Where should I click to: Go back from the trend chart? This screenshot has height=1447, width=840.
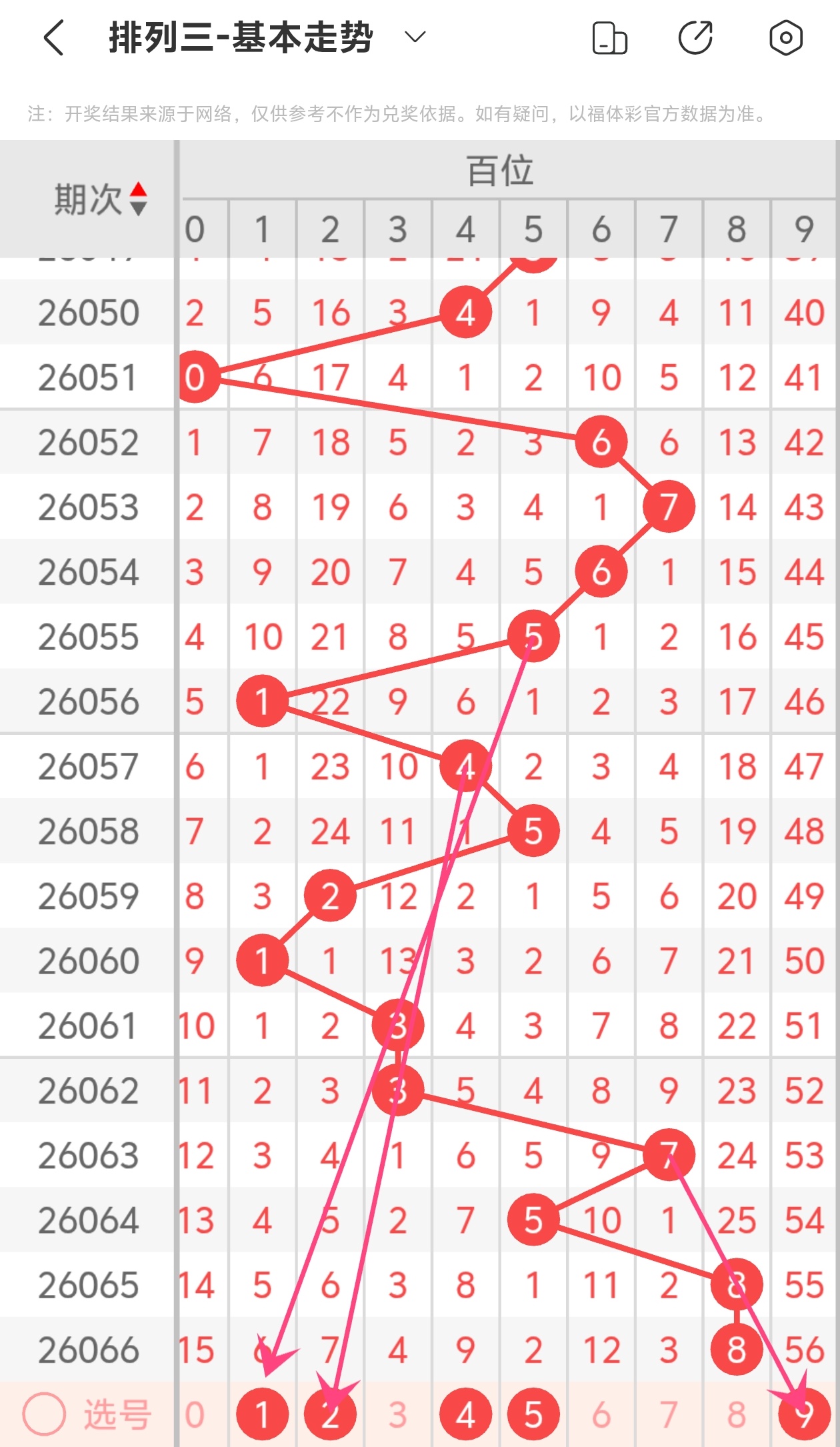[x=53, y=37]
